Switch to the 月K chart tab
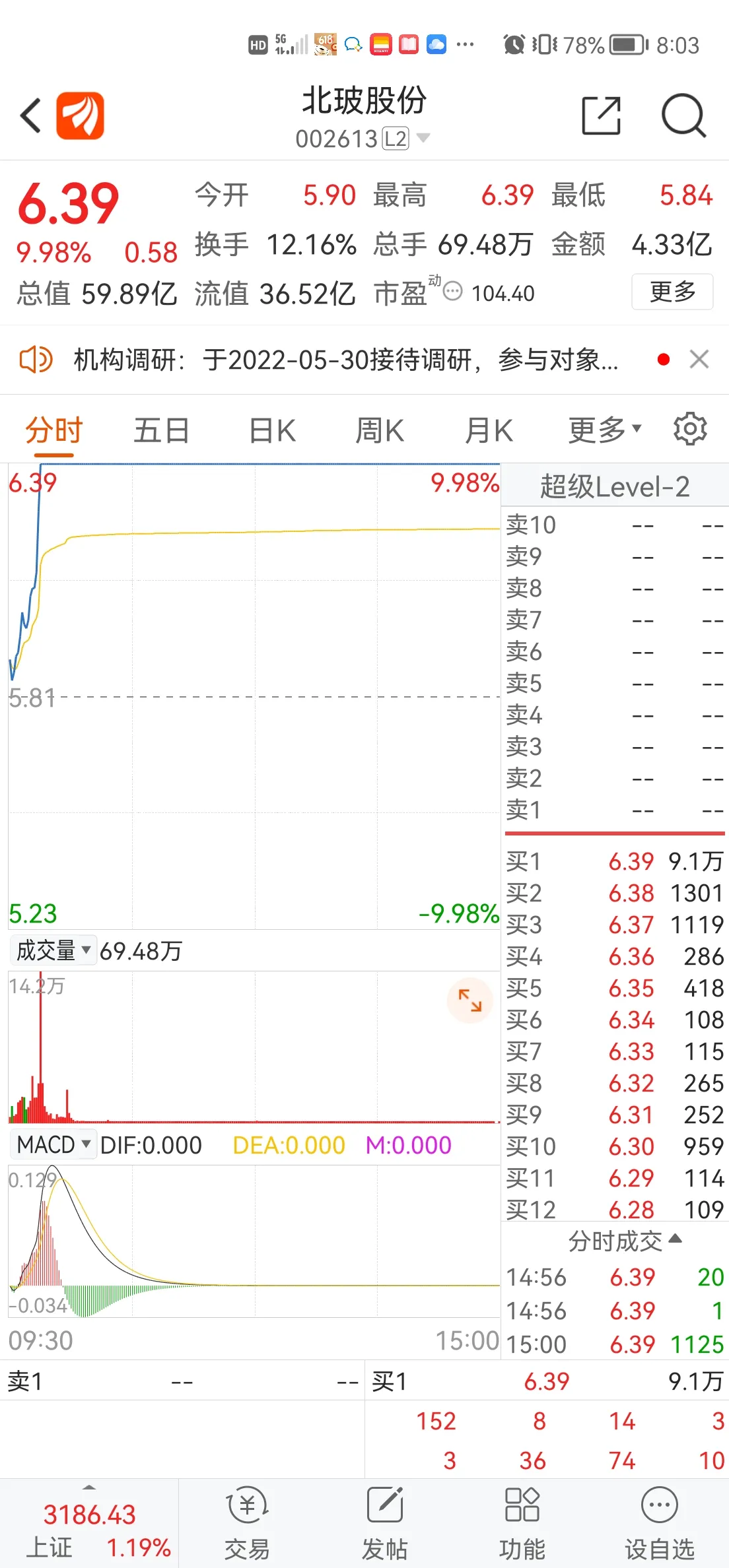The height and width of the screenshot is (1568, 729). coord(489,431)
